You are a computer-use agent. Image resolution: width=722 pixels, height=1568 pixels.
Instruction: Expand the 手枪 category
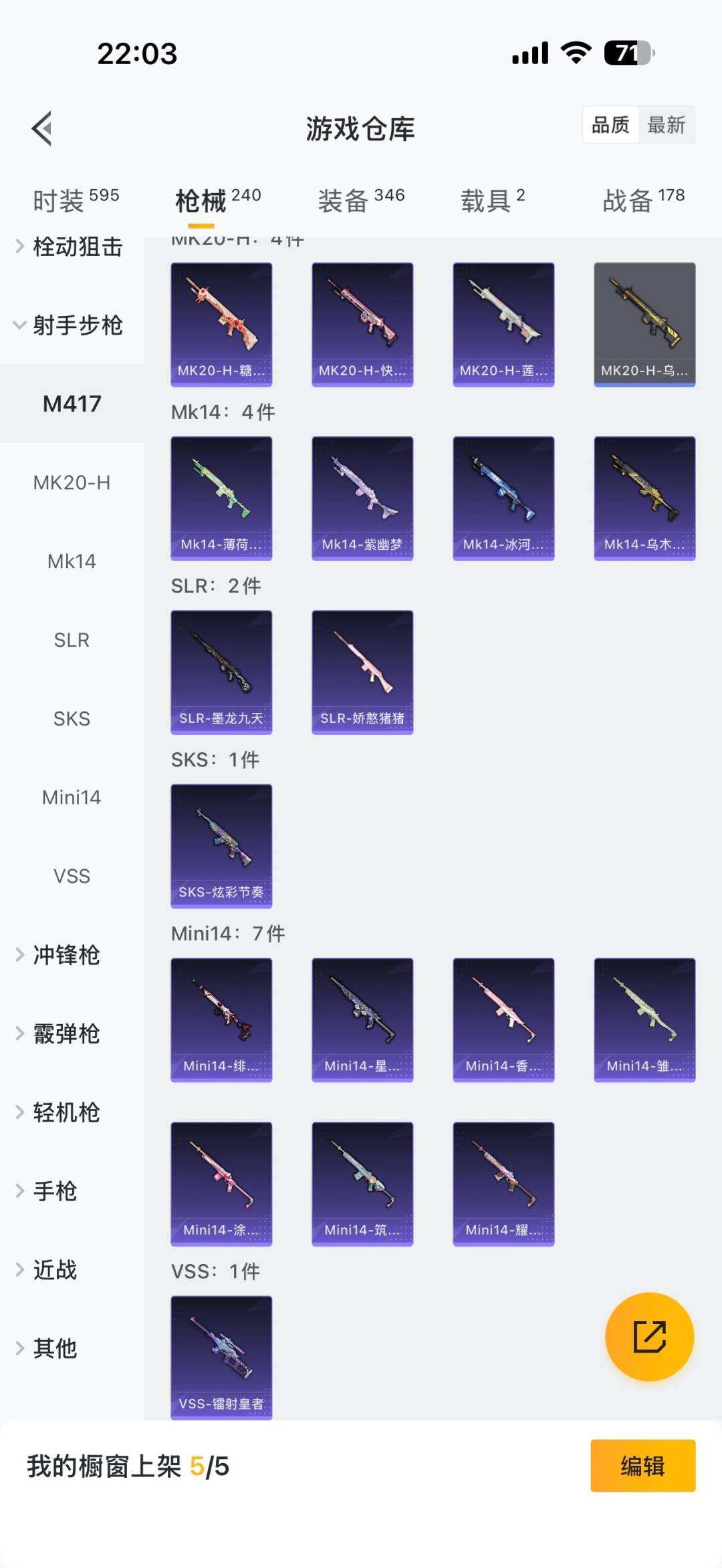(x=55, y=1191)
